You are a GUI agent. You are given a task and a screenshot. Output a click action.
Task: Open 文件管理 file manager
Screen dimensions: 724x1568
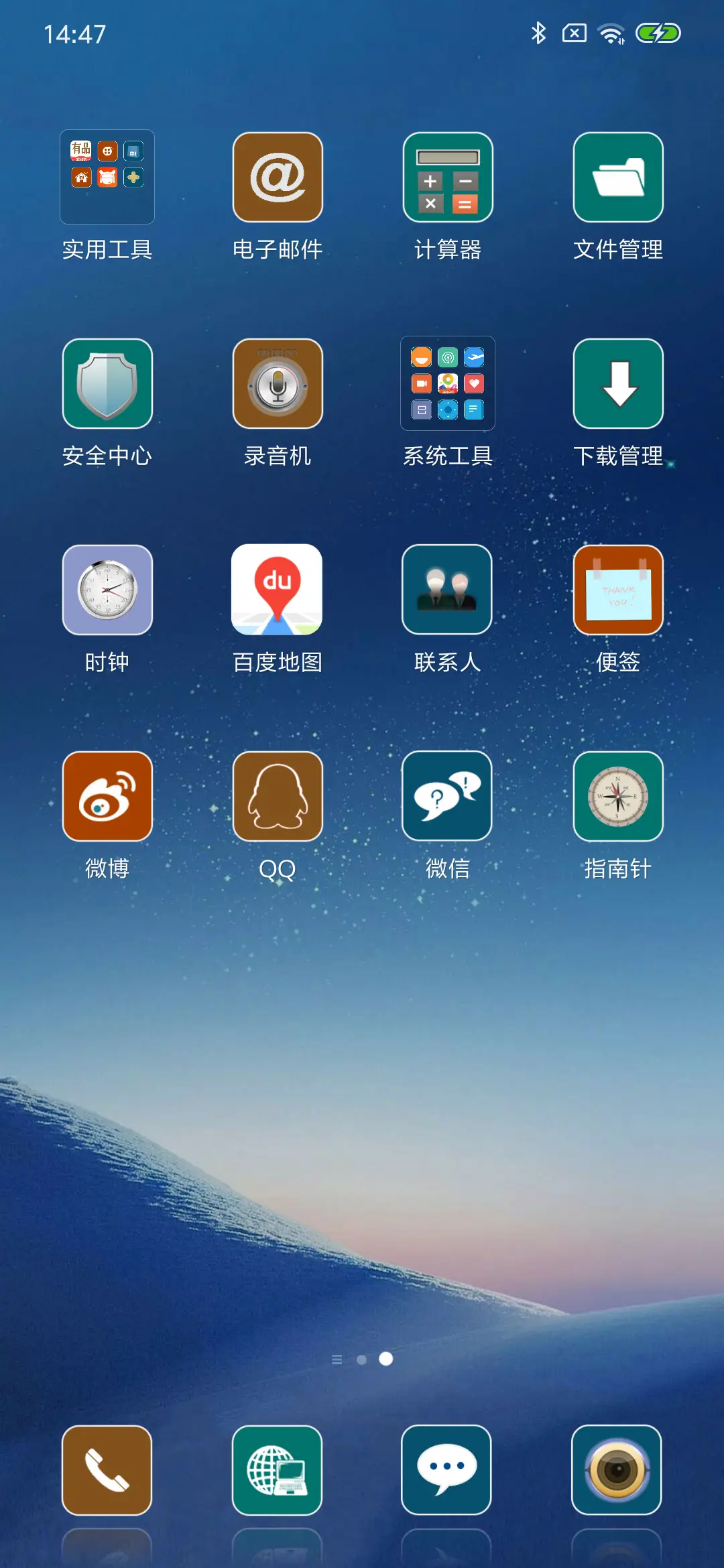click(x=617, y=176)
